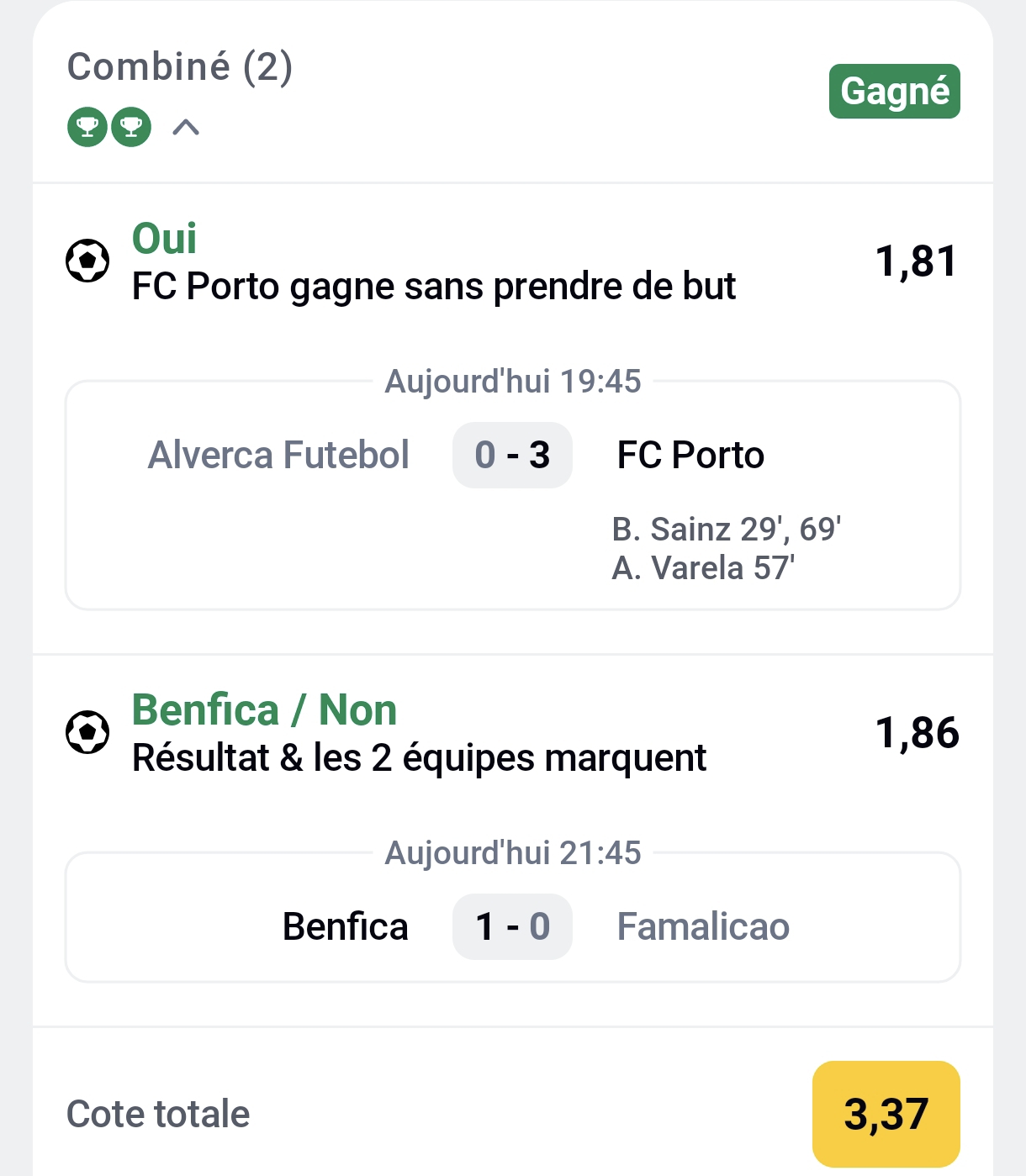Toggle the Oui selection green label
The width and height of the screenshot is (1026, 1176).
point(163,238)
